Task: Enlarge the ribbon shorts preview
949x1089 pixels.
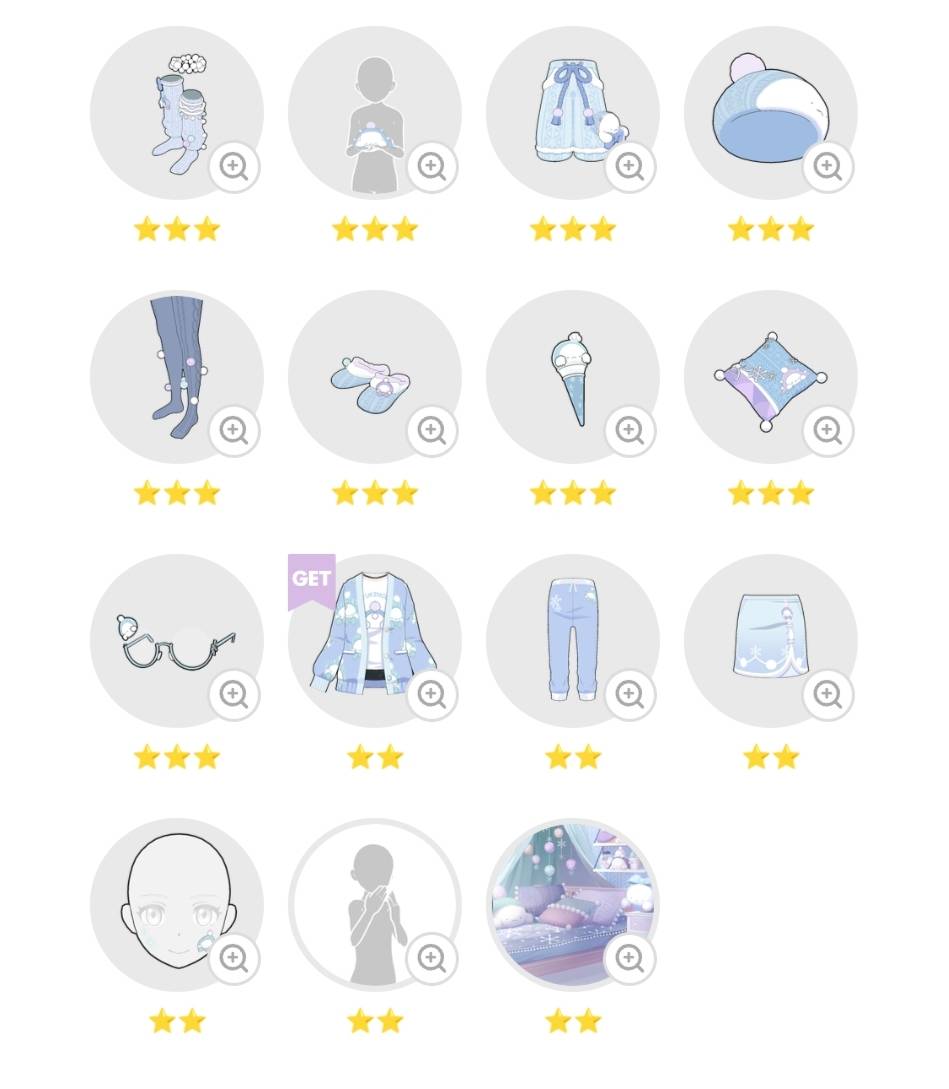Action: pos(630,166)
